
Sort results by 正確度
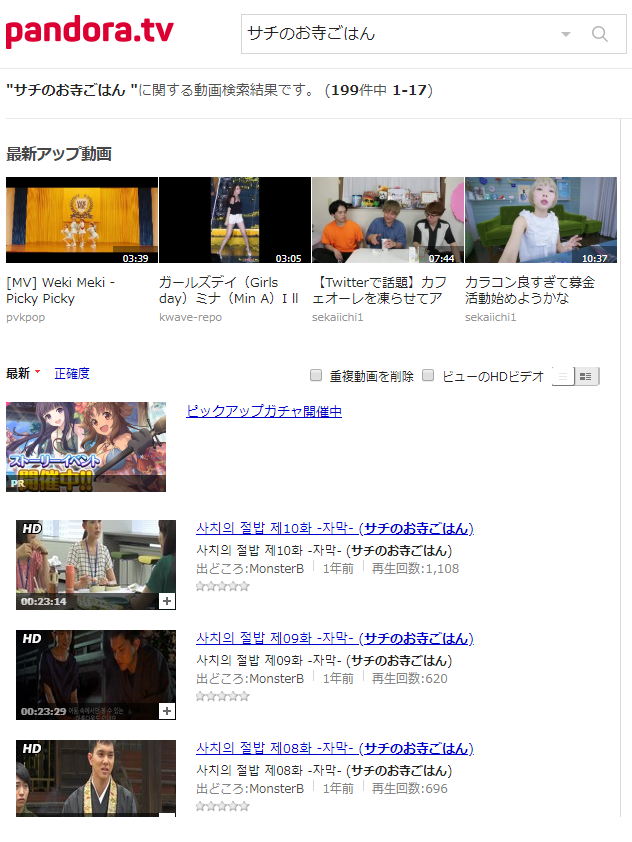point(72,373)
